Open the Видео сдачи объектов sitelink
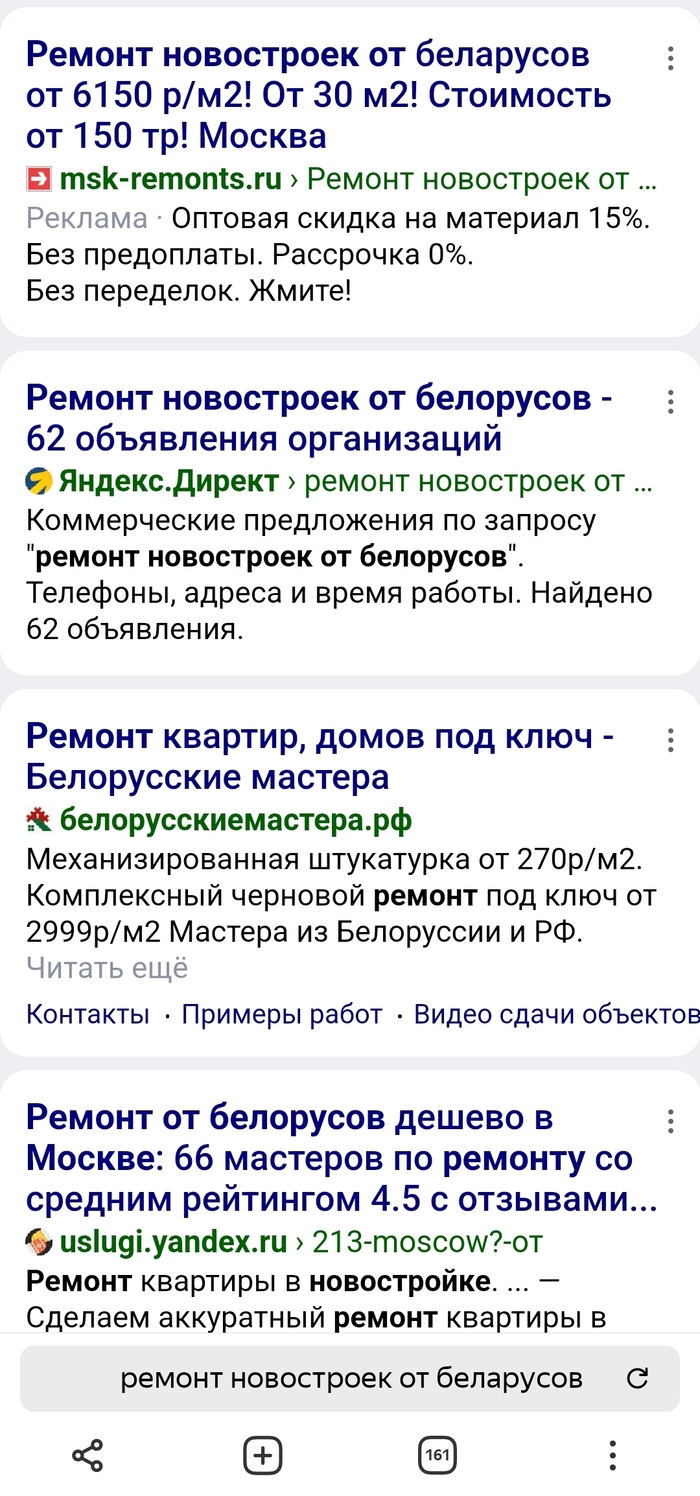This screenshot has width=700, height=1496. tap(556, 1014)
